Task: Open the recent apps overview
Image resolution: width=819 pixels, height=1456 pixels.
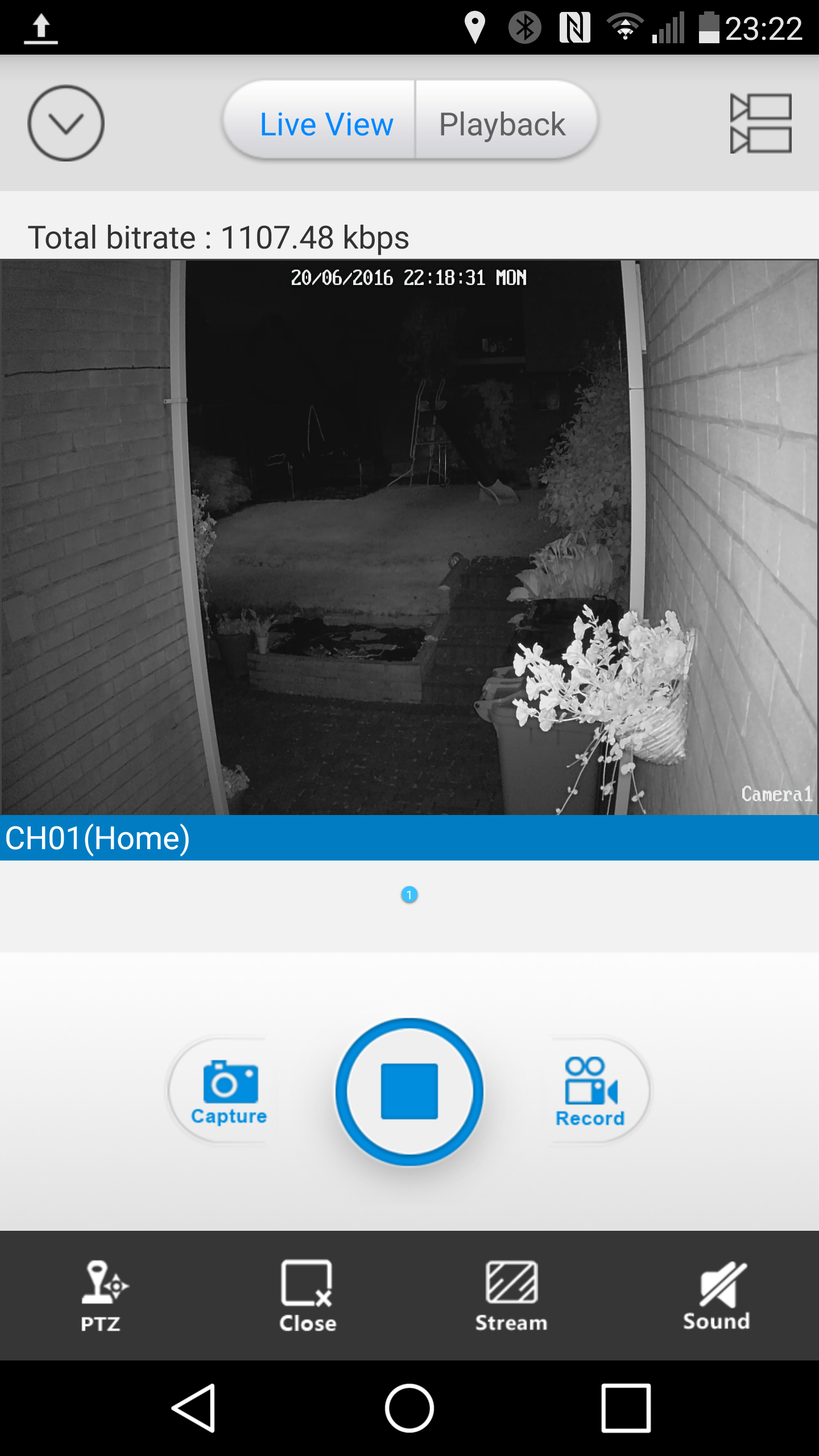Action: [626, 1408]
